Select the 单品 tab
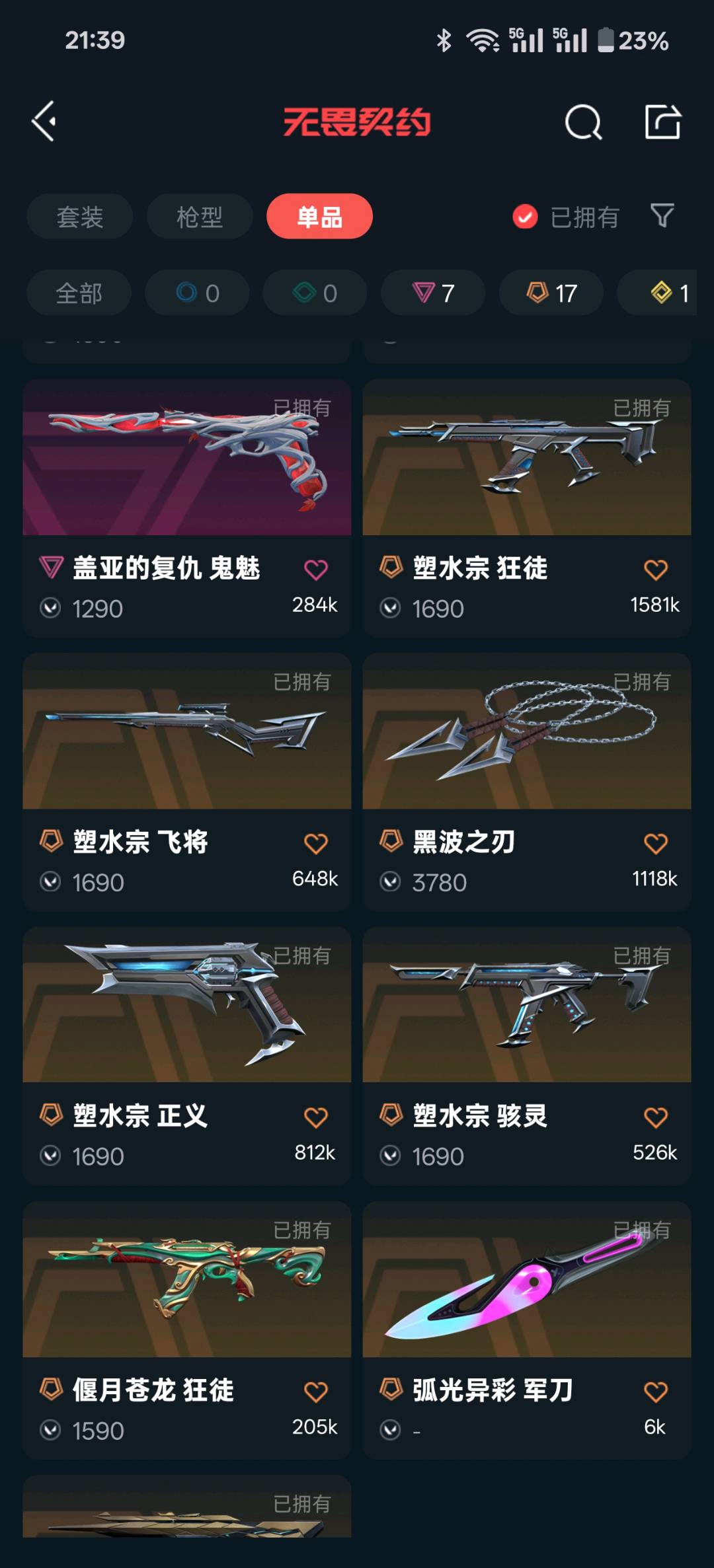Image resolution: width=714 pixels, height=1568 pixels. 319,216
